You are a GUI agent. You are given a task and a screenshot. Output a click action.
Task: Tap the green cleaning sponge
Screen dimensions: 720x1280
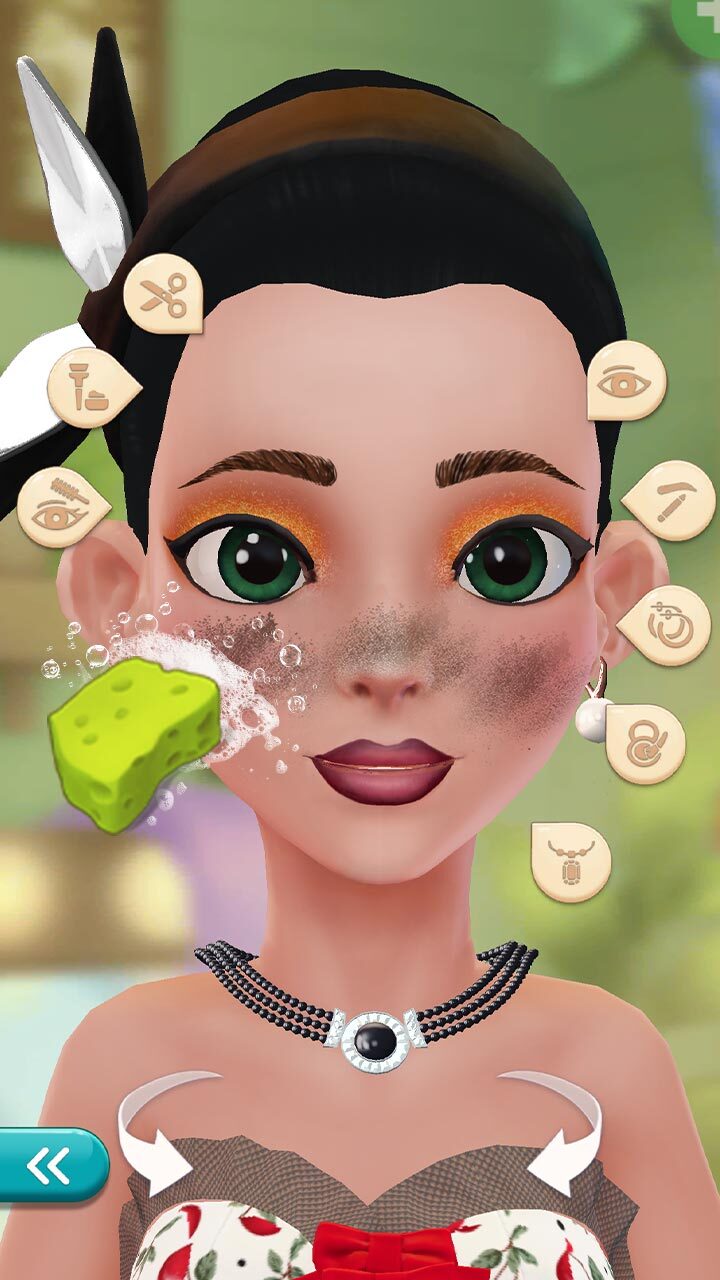[132, 742]
